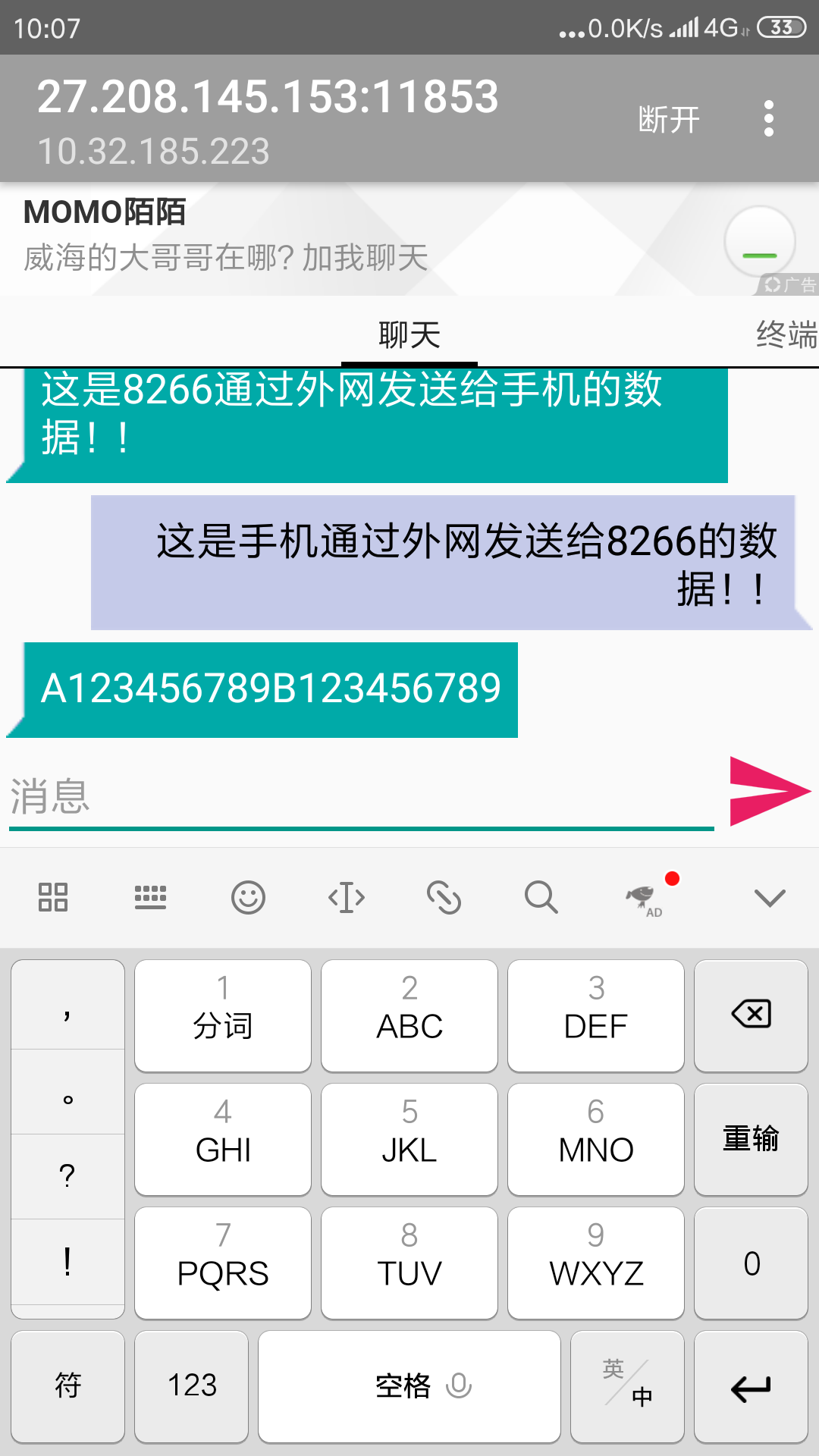Open the MOMO陌陌 ad banner

point(303,237)
